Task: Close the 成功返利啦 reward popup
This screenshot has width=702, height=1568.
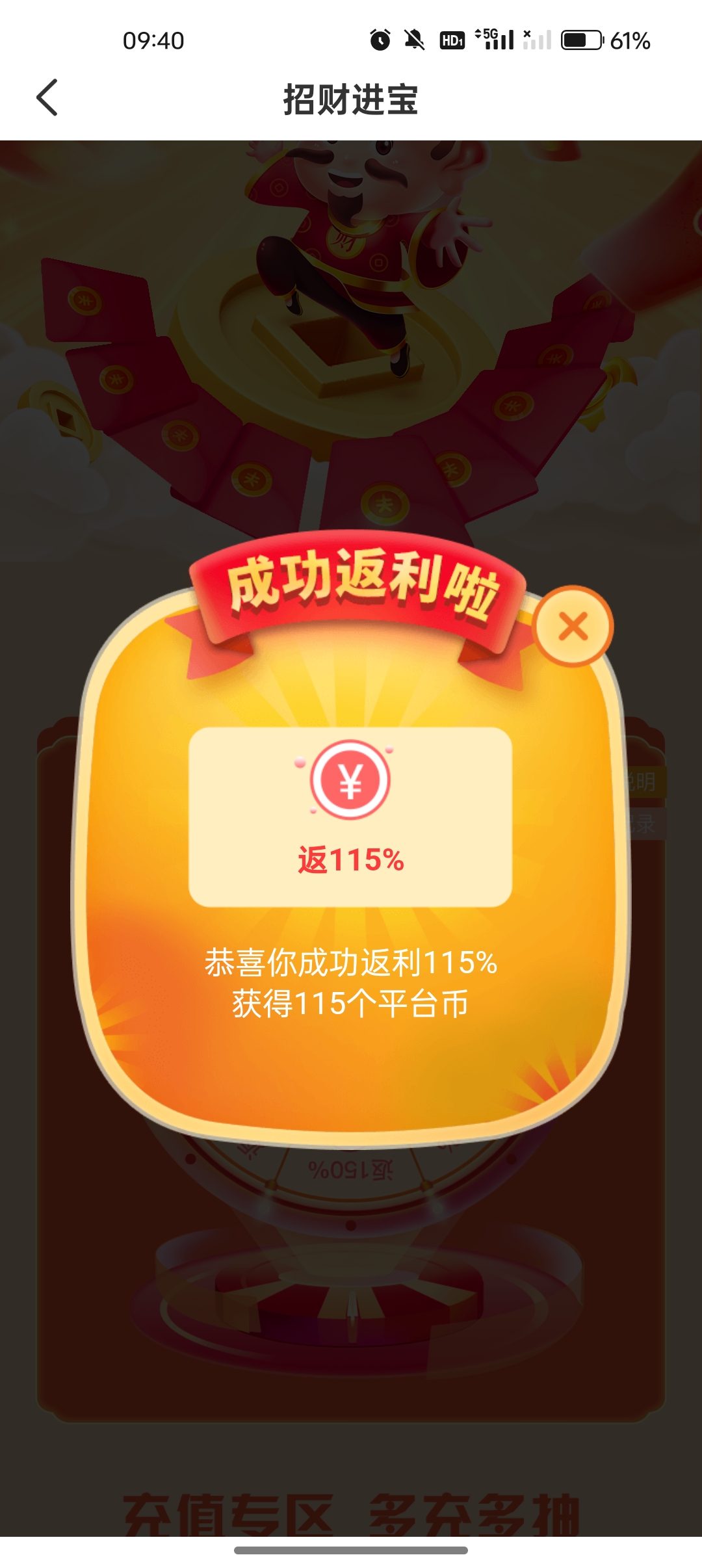Action: click(573, 626)
